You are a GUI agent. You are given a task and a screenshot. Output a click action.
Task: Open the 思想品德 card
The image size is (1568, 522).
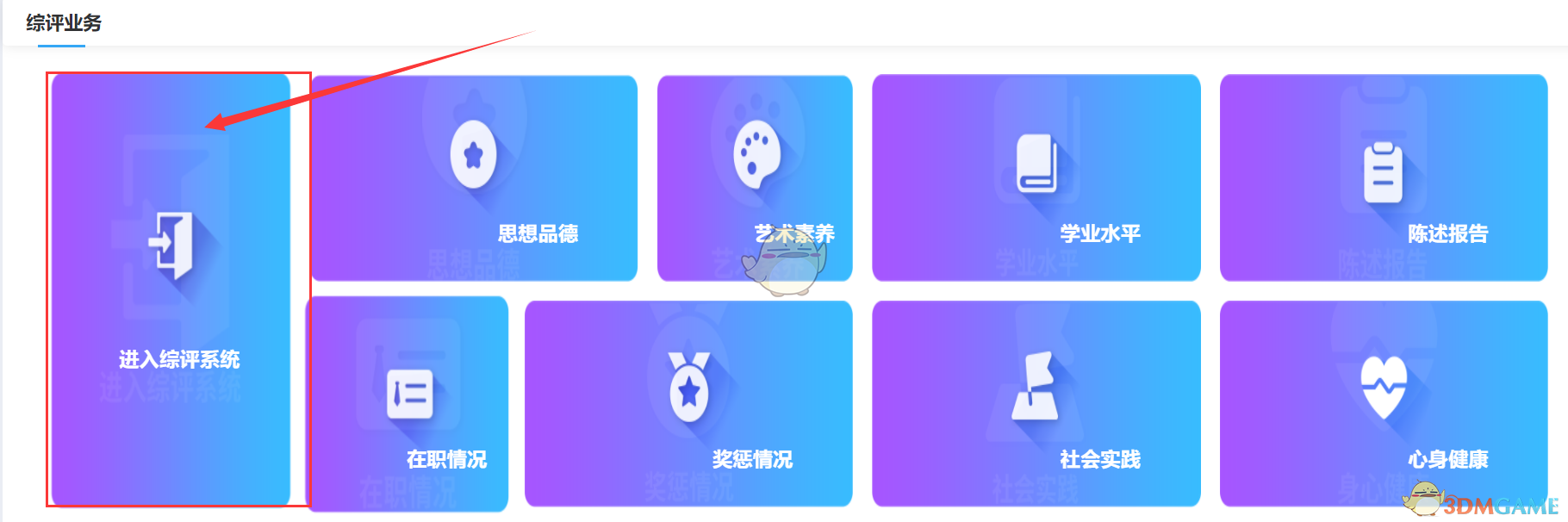coord(474,177)
